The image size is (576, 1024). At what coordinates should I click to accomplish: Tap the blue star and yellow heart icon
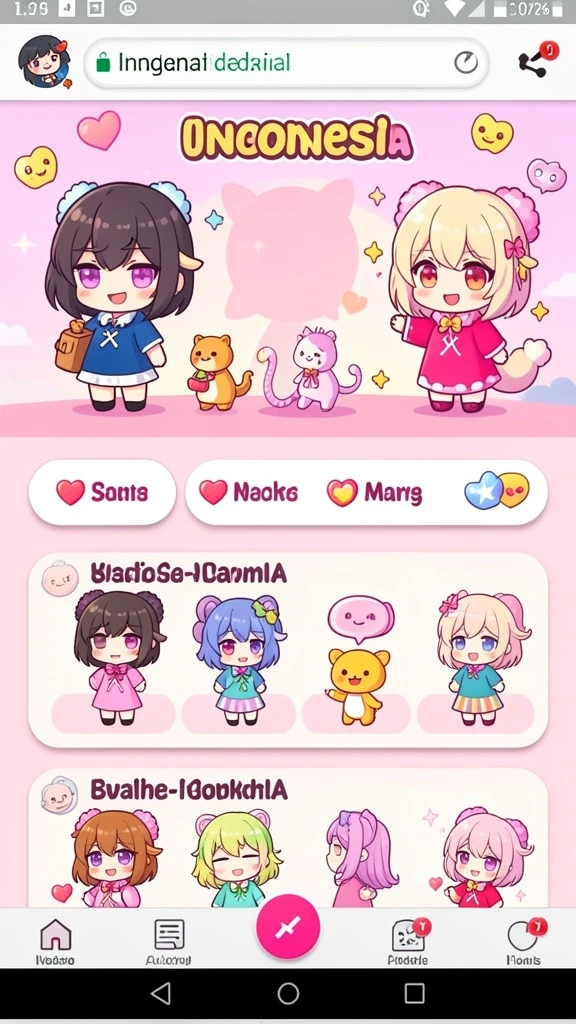tap(496, 490)
